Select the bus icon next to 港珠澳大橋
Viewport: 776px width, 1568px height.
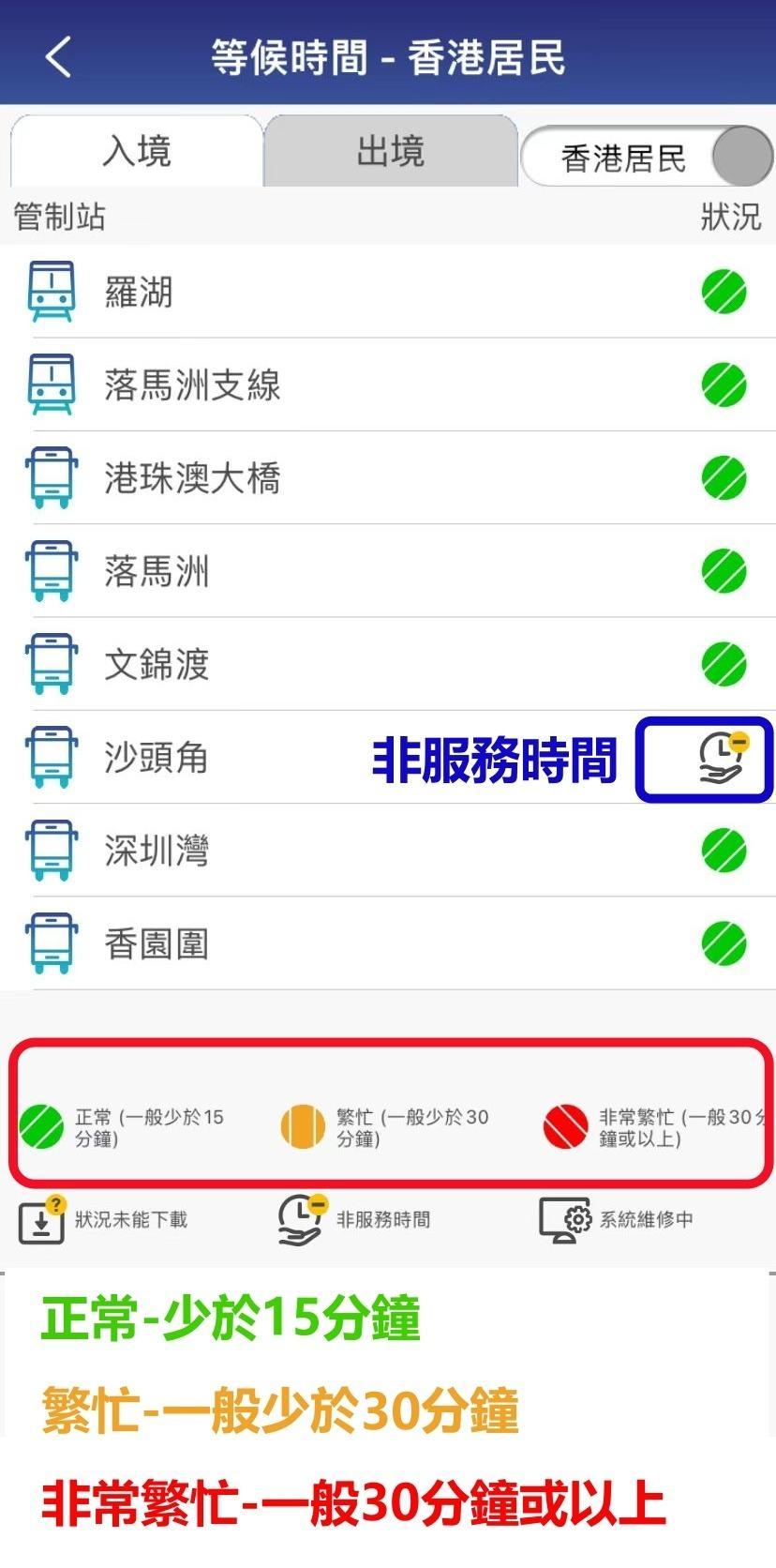pos(52,478)
